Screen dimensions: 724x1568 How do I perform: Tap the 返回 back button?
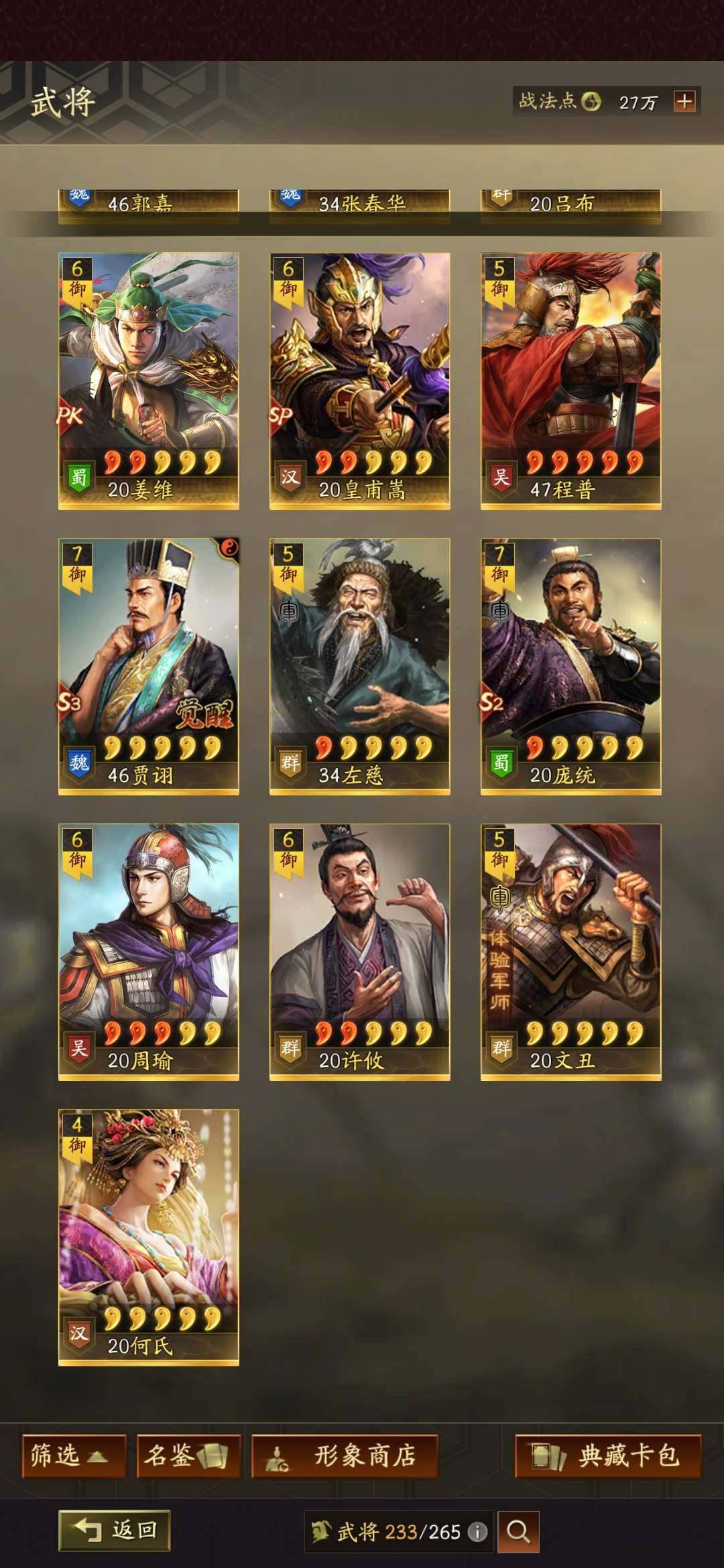click(x=114, y=1530)
